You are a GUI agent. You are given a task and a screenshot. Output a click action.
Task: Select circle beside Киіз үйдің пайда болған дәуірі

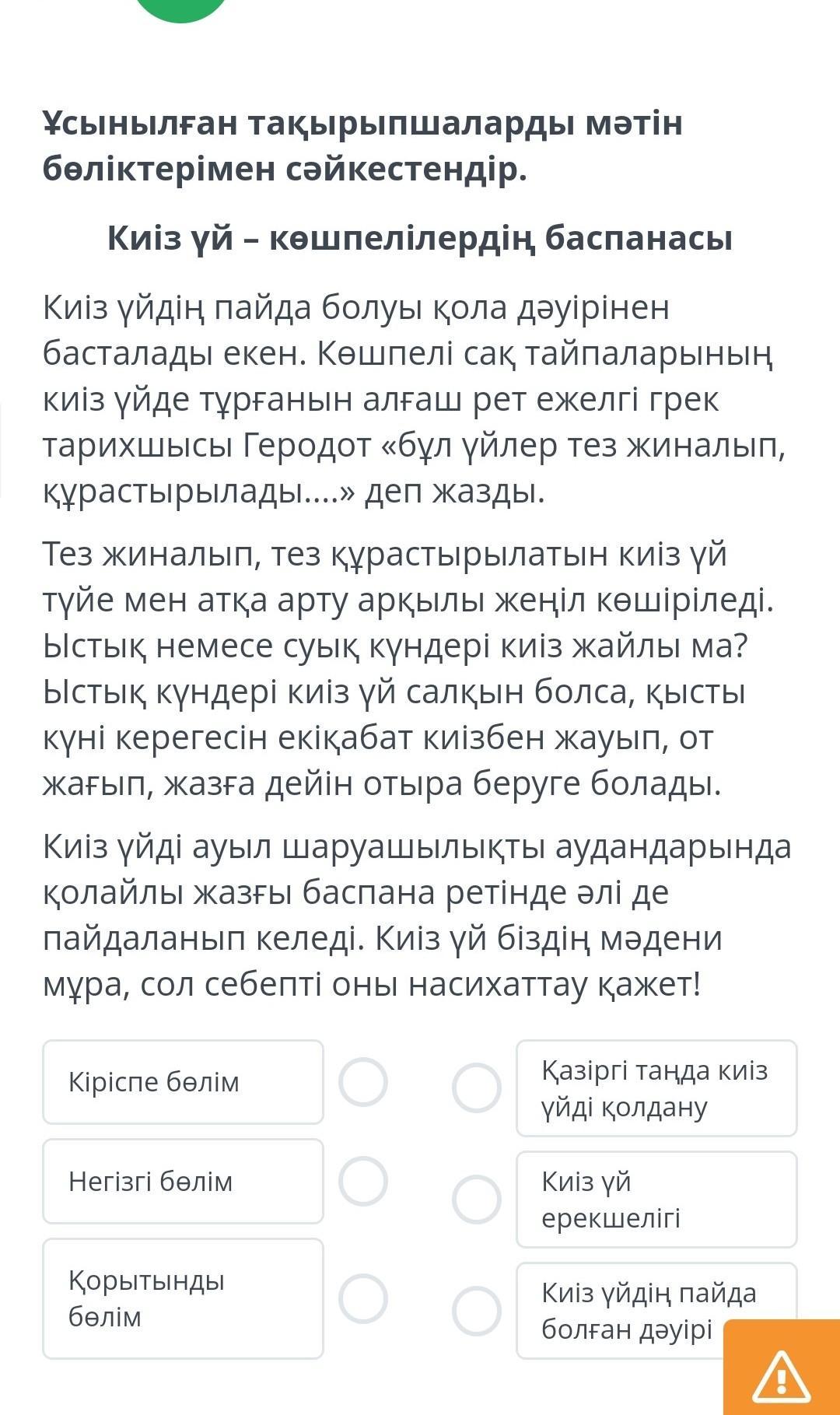tap(476, 1311)
